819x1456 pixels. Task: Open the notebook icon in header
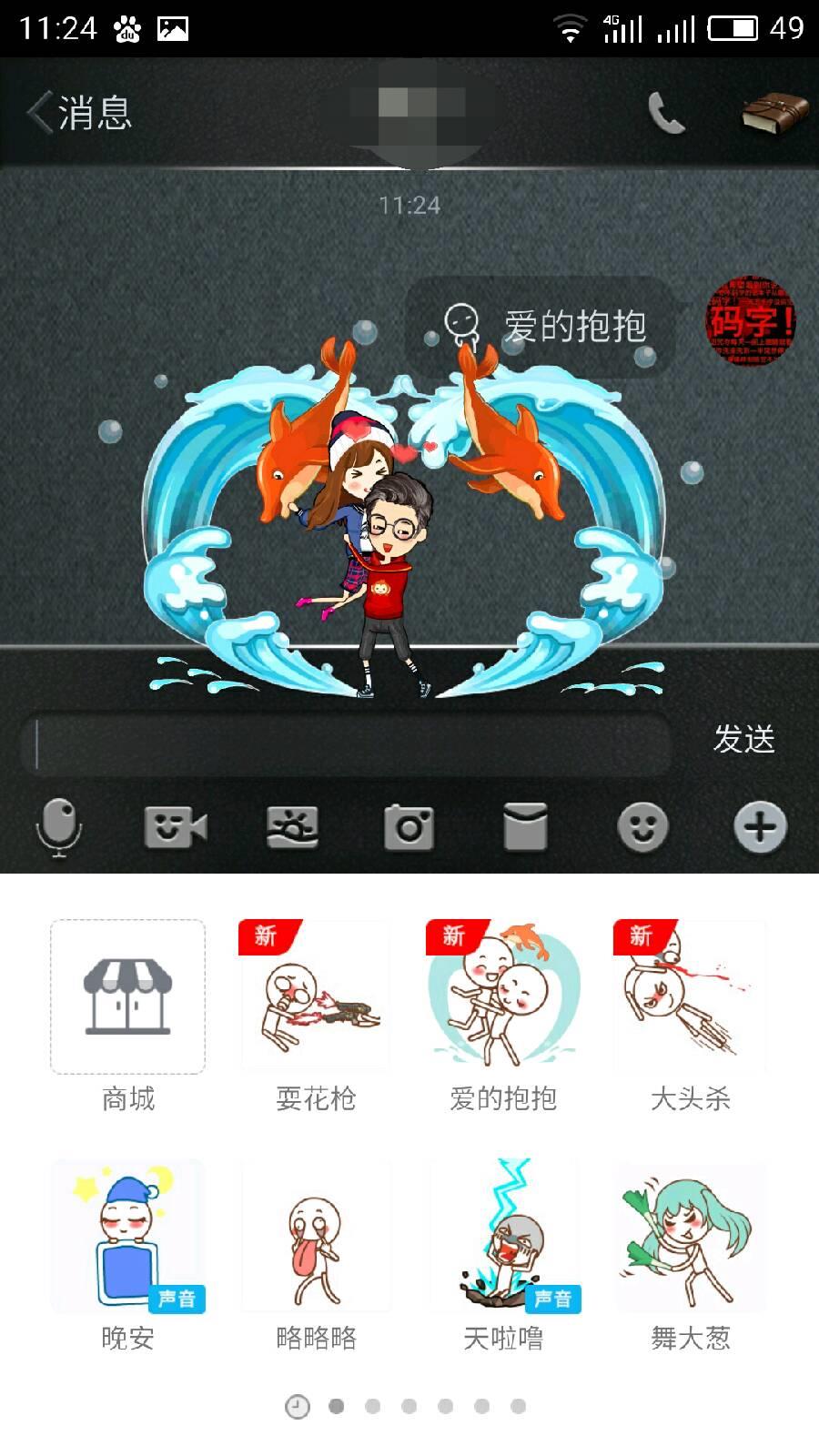[x=774, y=114]
